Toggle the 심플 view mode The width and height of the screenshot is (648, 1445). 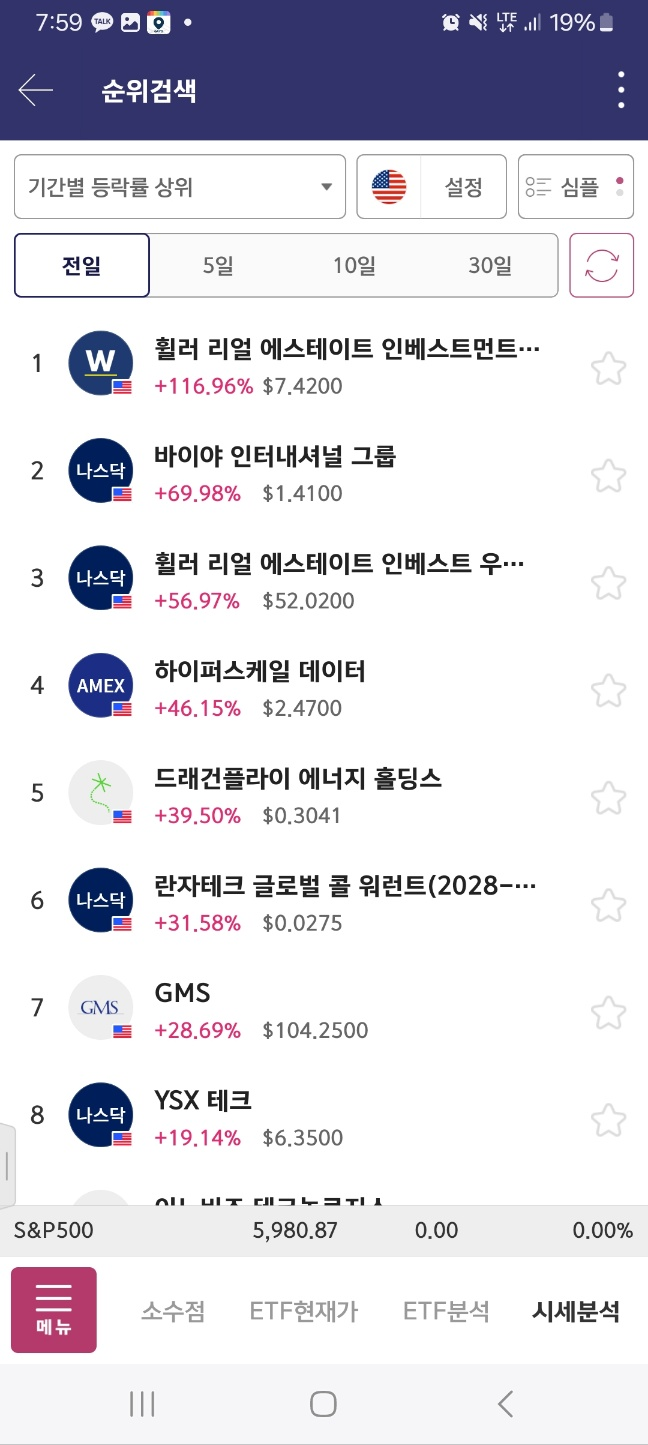(576, 186)
